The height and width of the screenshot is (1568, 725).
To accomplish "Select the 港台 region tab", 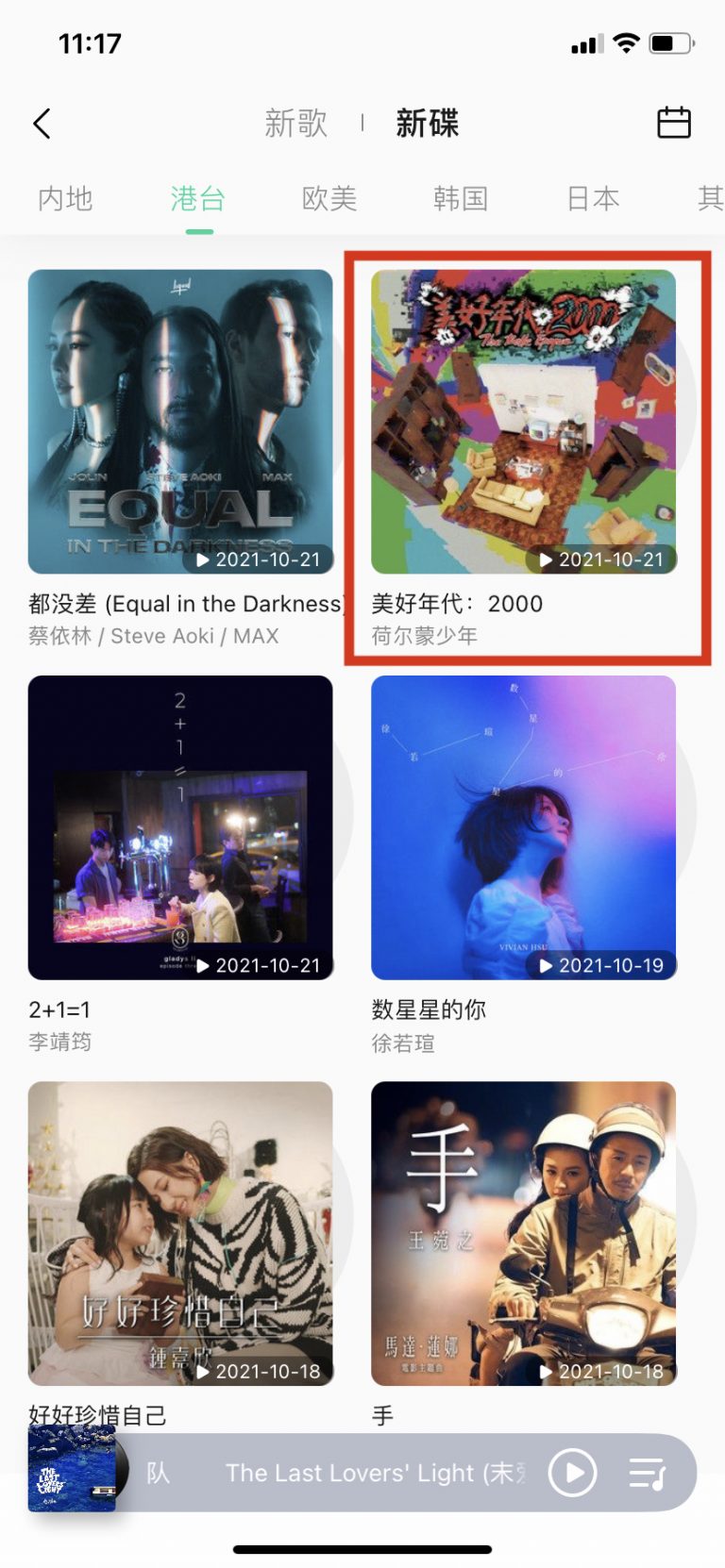I will [x=198, y=199].
